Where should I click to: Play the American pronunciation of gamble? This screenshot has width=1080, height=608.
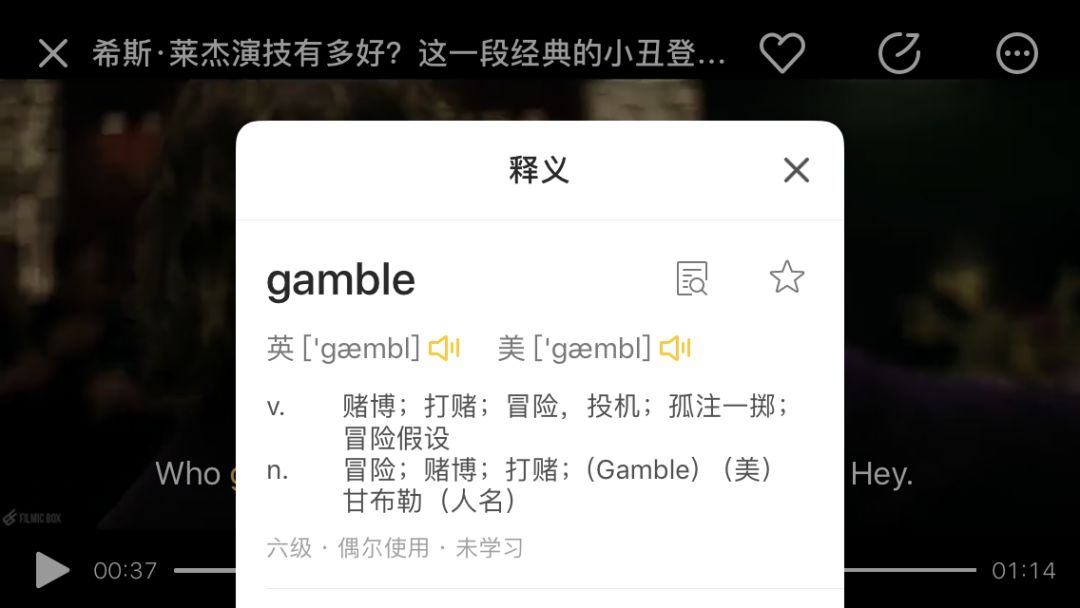tap(676, 348)
